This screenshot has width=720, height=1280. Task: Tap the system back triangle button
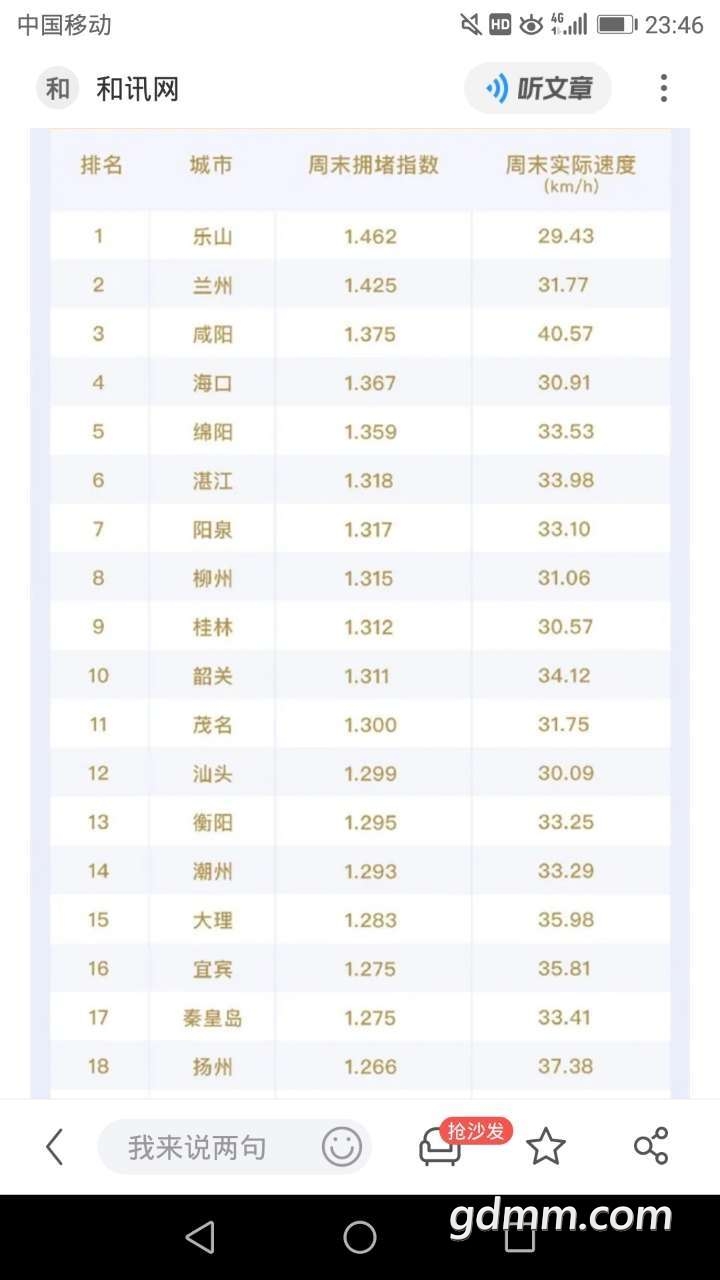[201, 1237]
